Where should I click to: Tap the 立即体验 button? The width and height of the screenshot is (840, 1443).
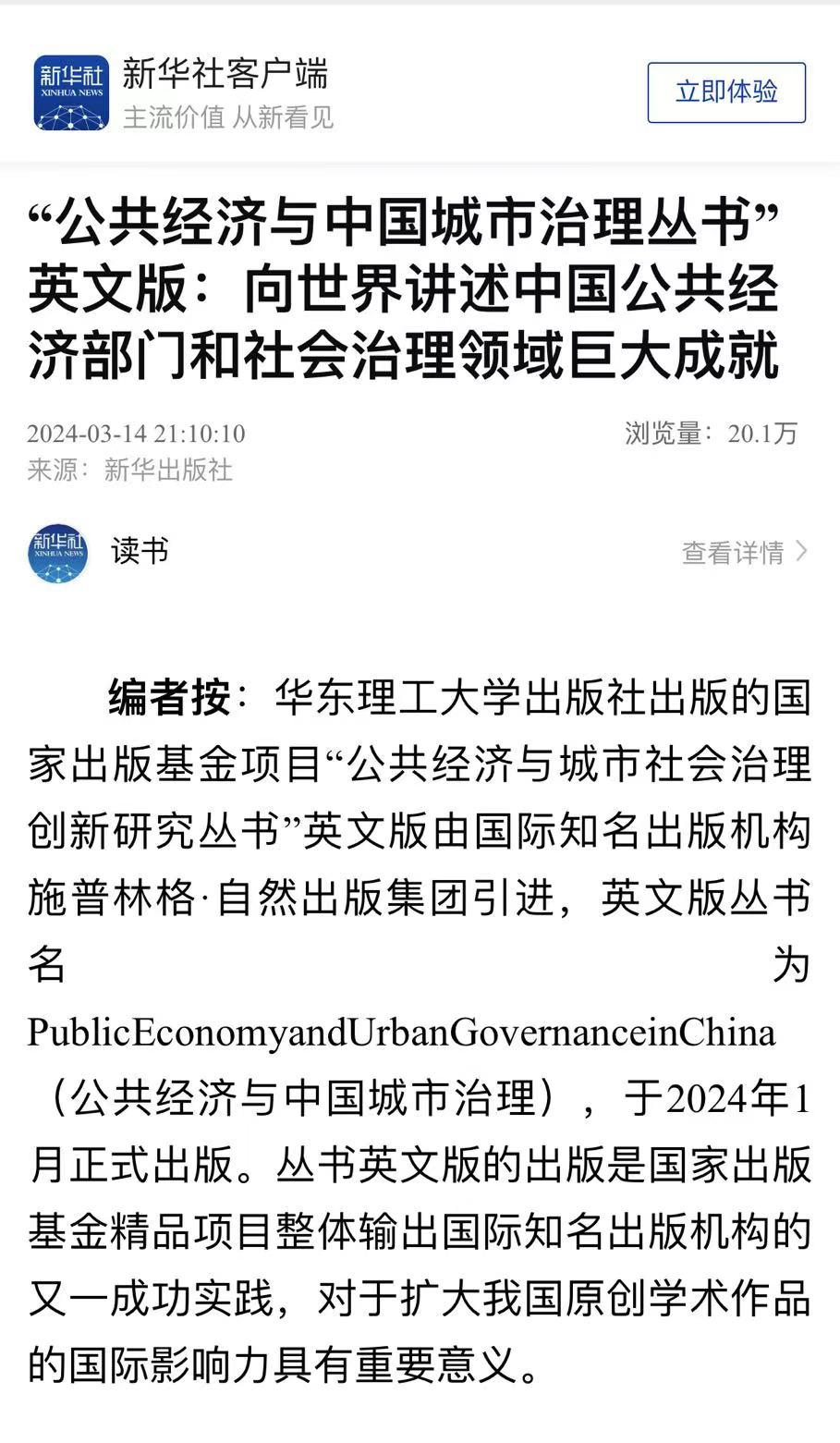tap(726, 92)
